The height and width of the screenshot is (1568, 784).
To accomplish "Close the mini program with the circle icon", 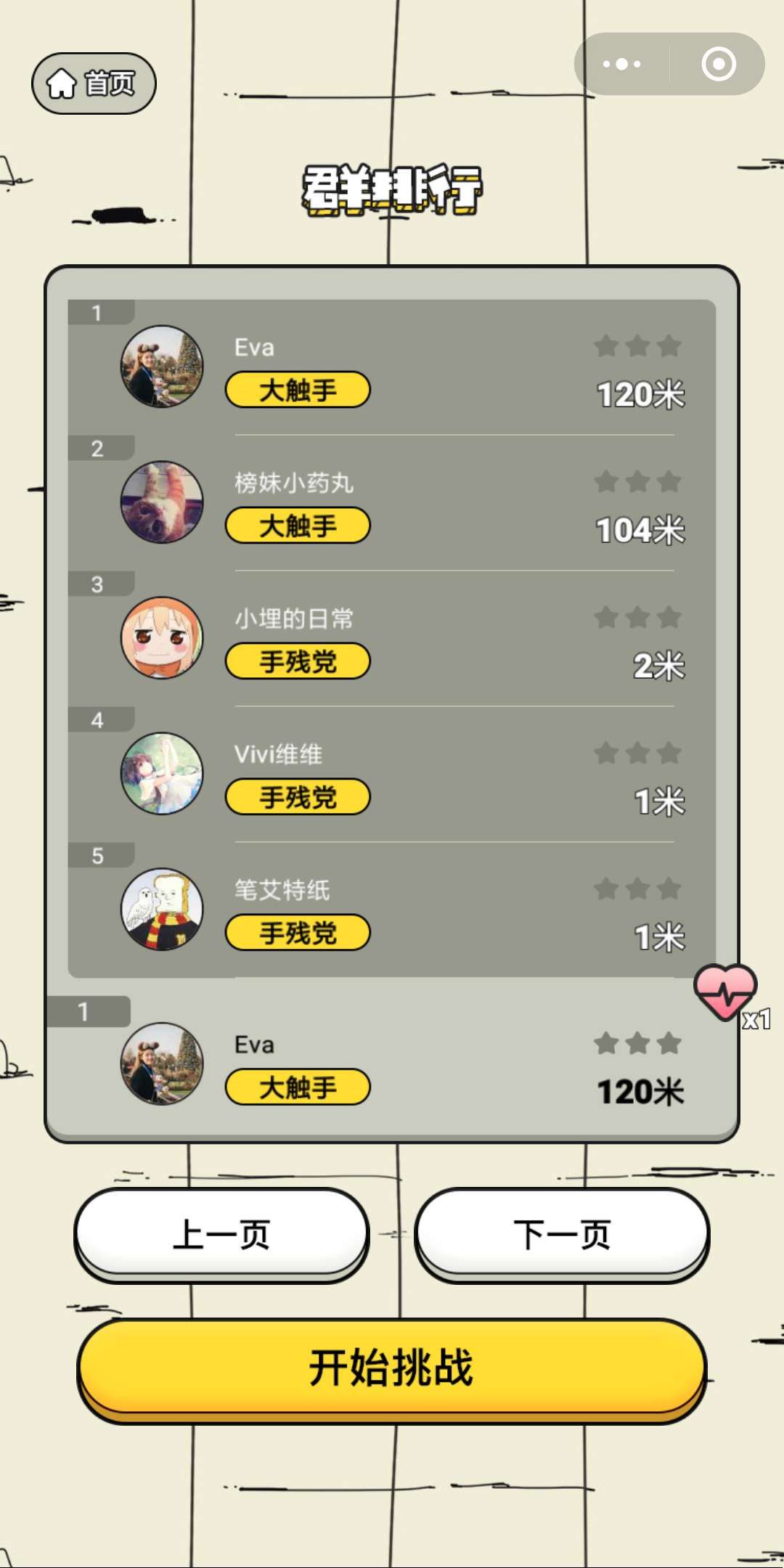I will (718, 64).
